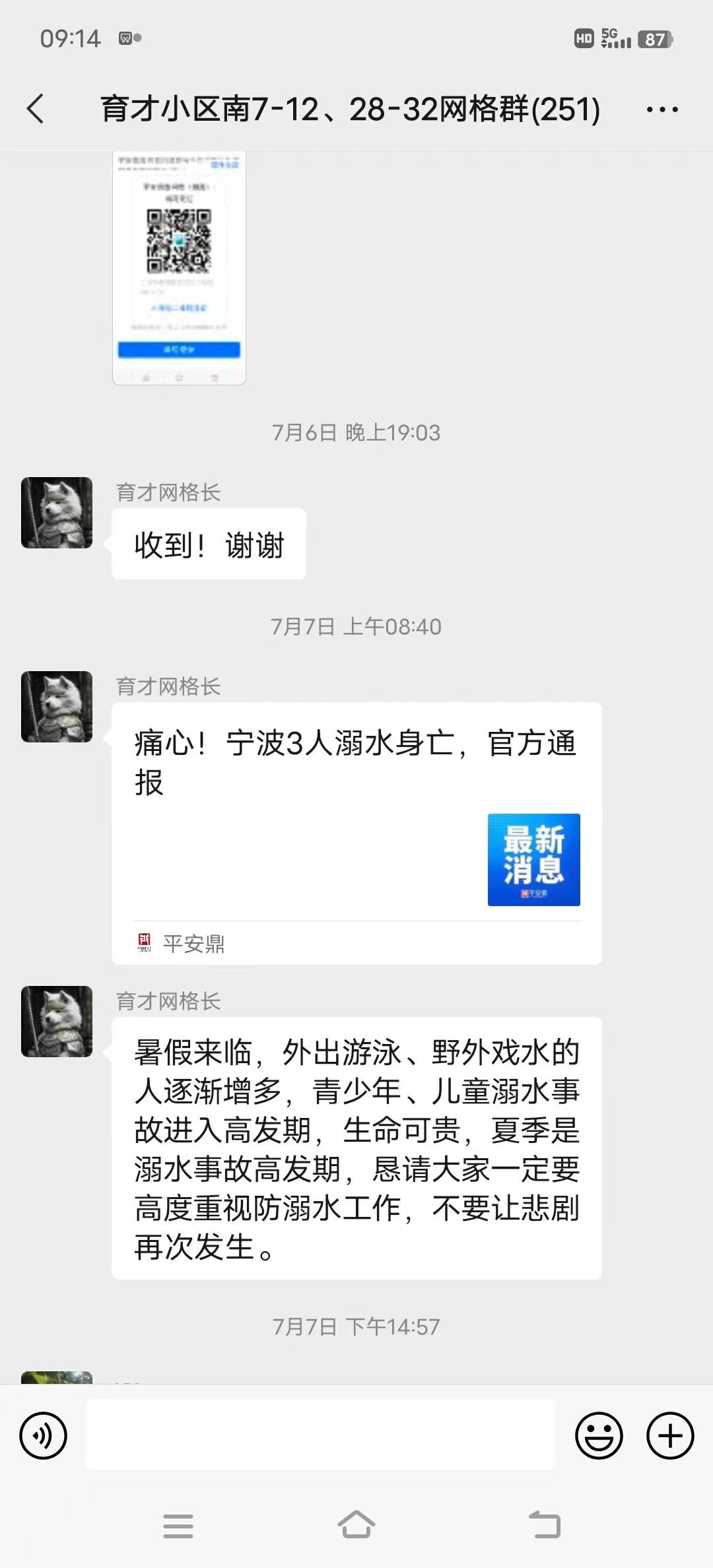Screen dimensions: 713x1568
Task: Switch to voice message input
Action: [x=44, y=1435]
